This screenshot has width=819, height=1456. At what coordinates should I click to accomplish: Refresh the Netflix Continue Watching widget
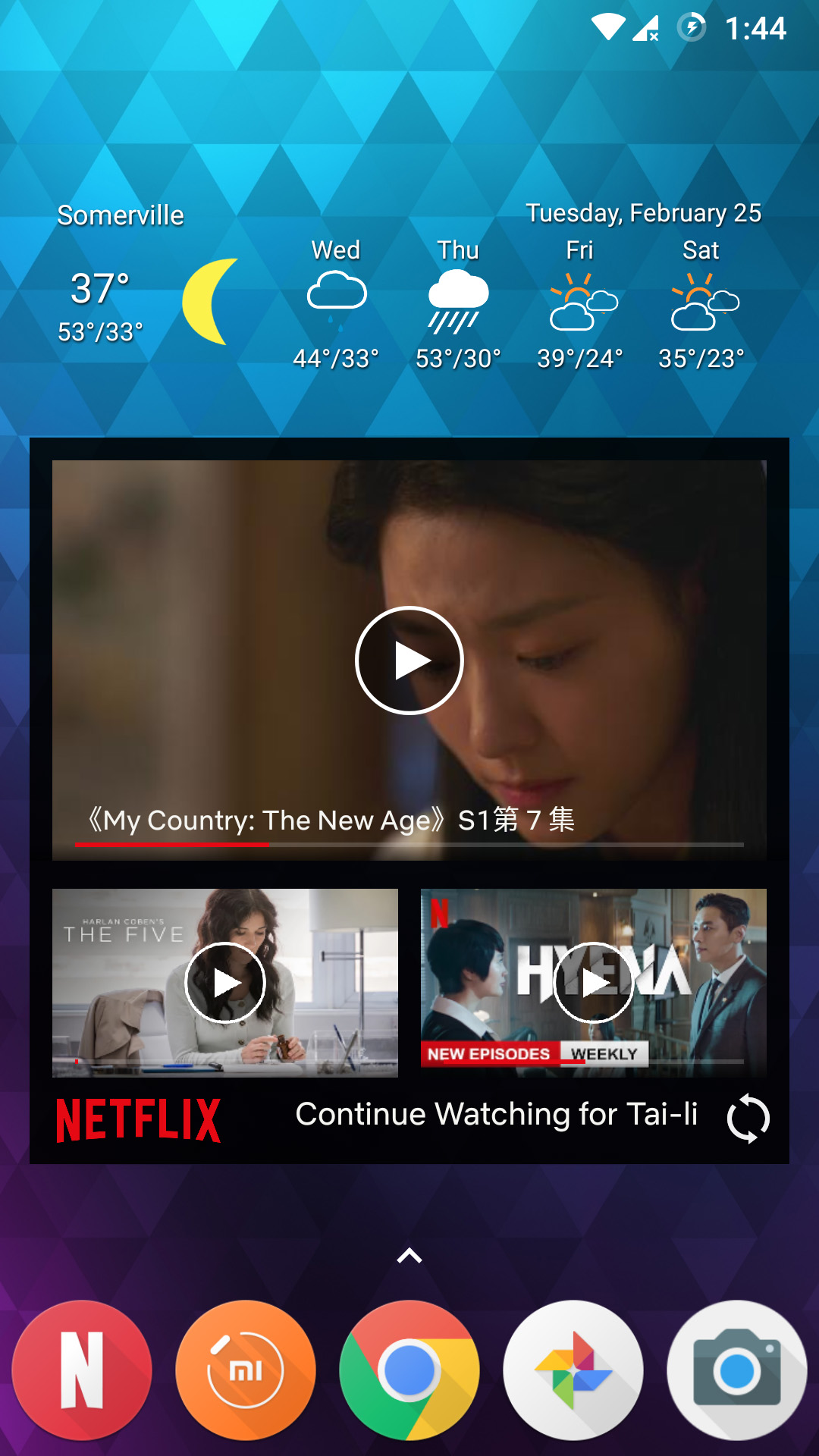[x=748, y=1118]
